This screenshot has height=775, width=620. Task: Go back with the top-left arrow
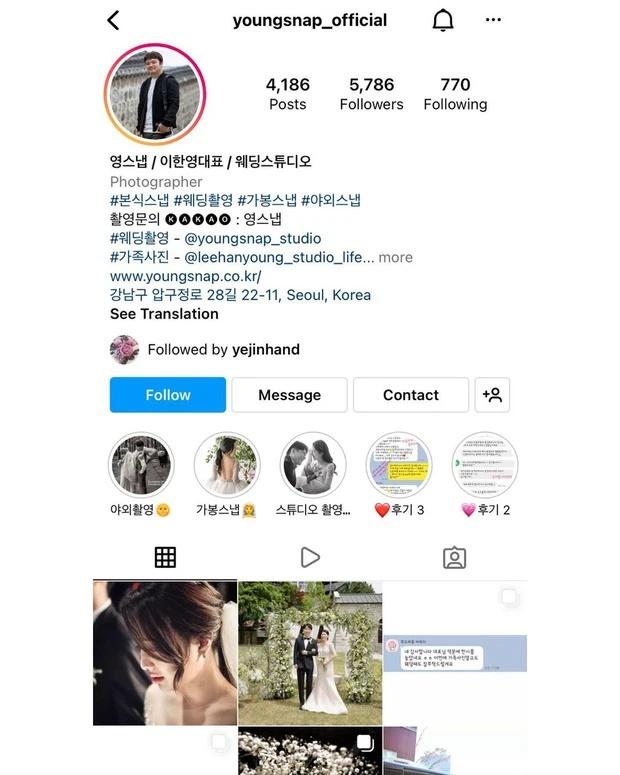[113, 20]
